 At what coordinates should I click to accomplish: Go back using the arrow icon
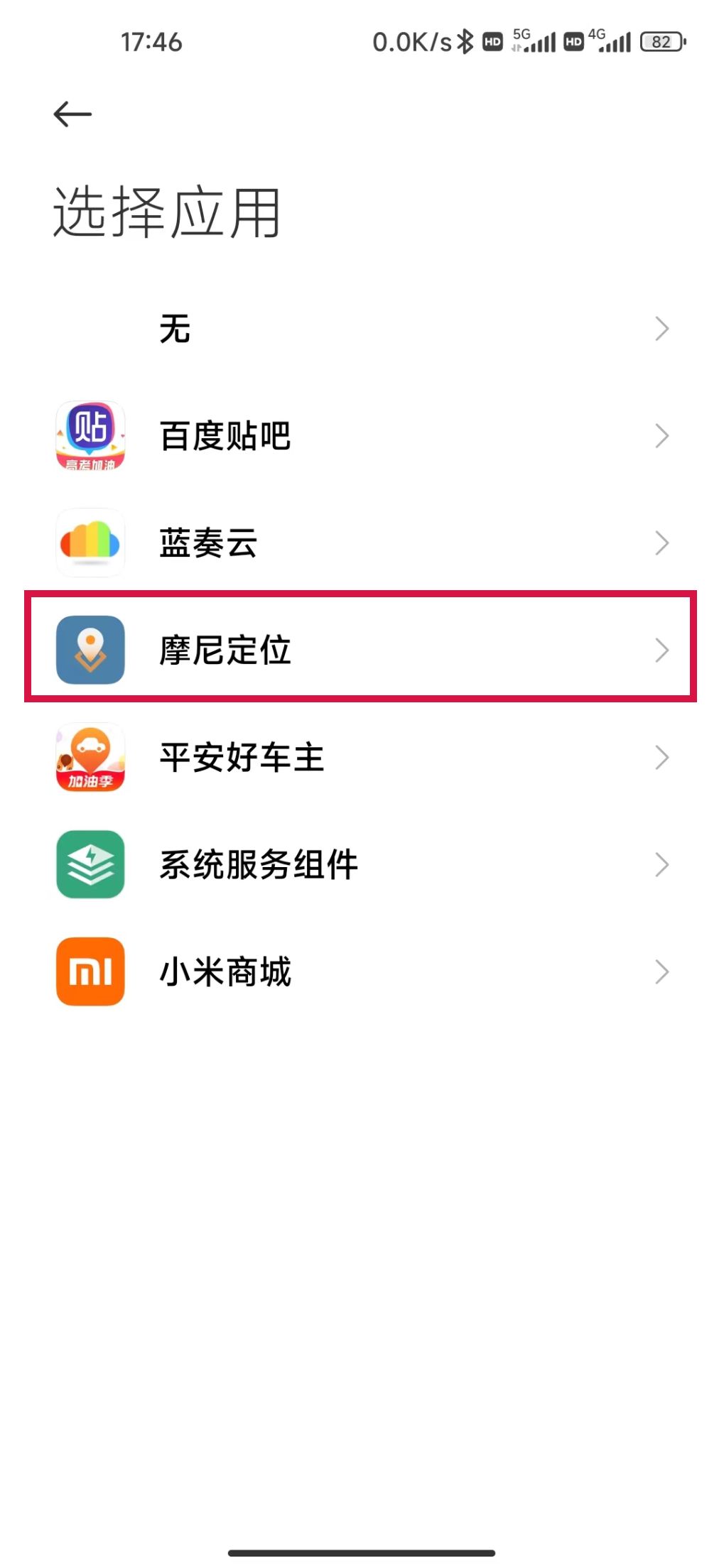(x=72, y=114)
